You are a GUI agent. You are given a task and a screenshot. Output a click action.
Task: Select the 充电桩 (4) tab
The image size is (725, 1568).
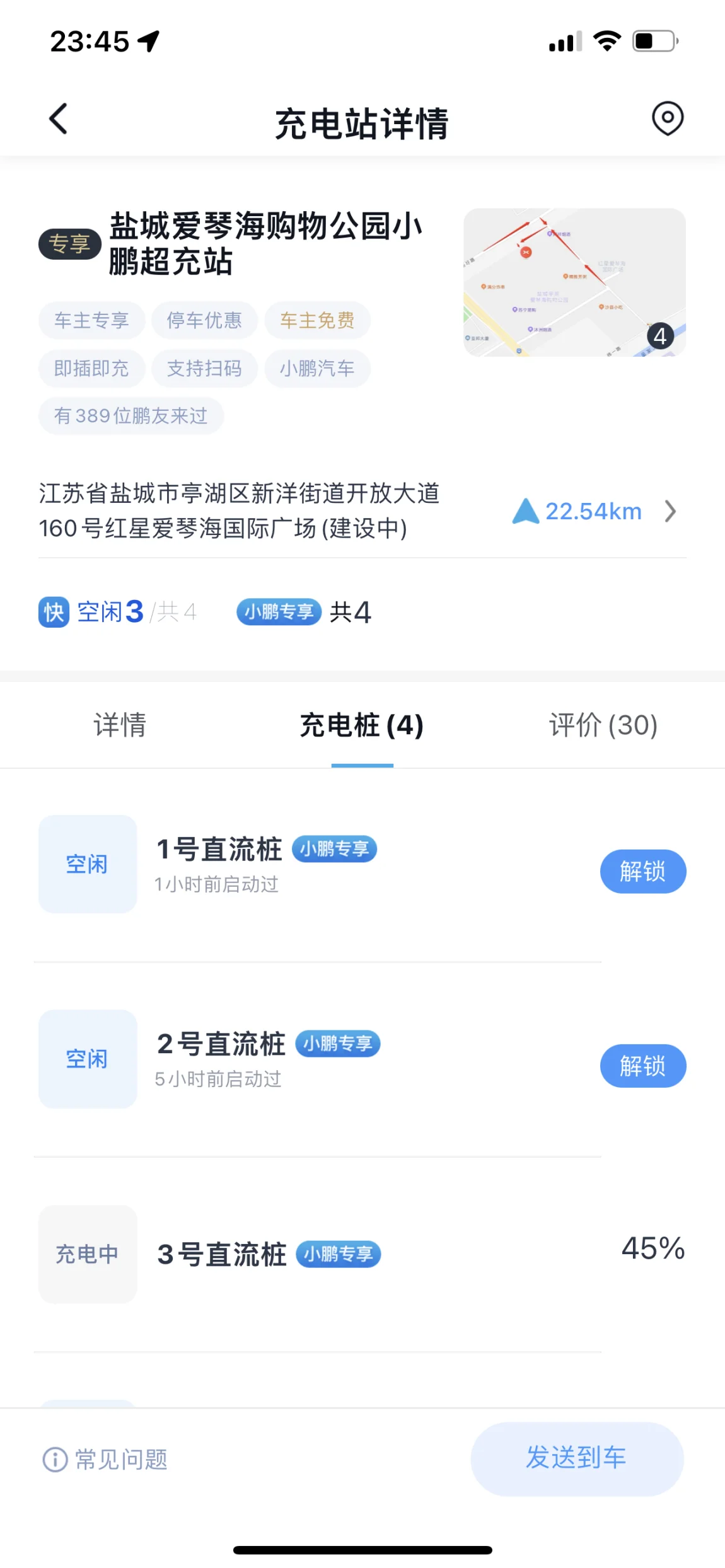(362, 725)
